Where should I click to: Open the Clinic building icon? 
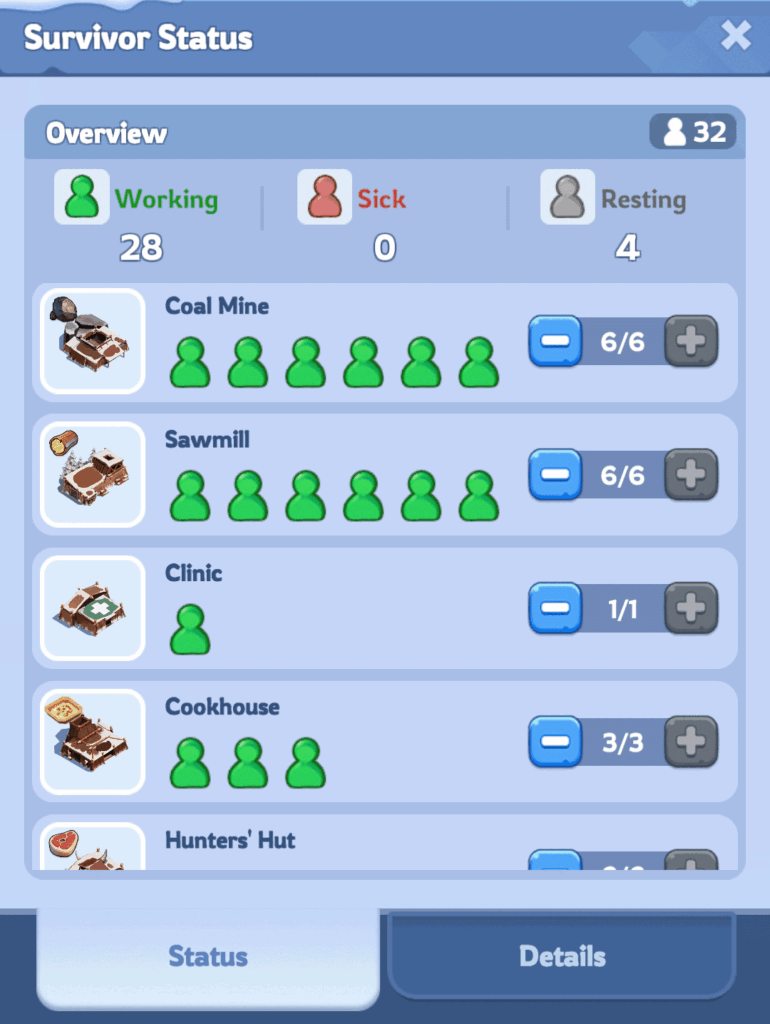tap(92, 608)
